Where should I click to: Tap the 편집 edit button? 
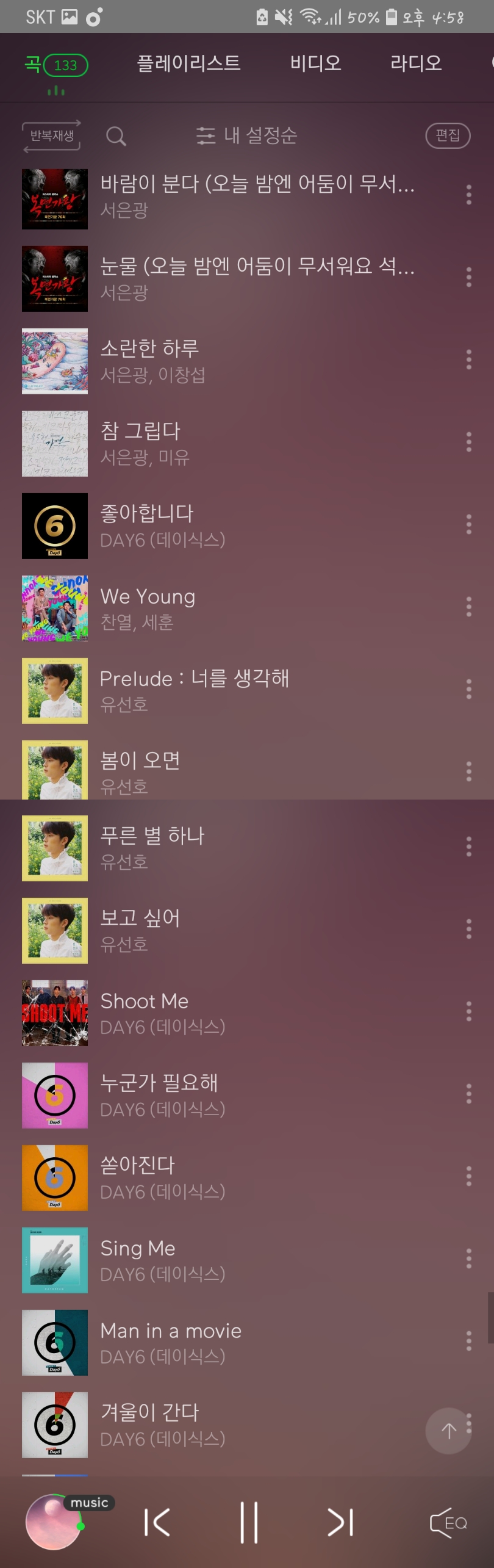tap(448, 135)
